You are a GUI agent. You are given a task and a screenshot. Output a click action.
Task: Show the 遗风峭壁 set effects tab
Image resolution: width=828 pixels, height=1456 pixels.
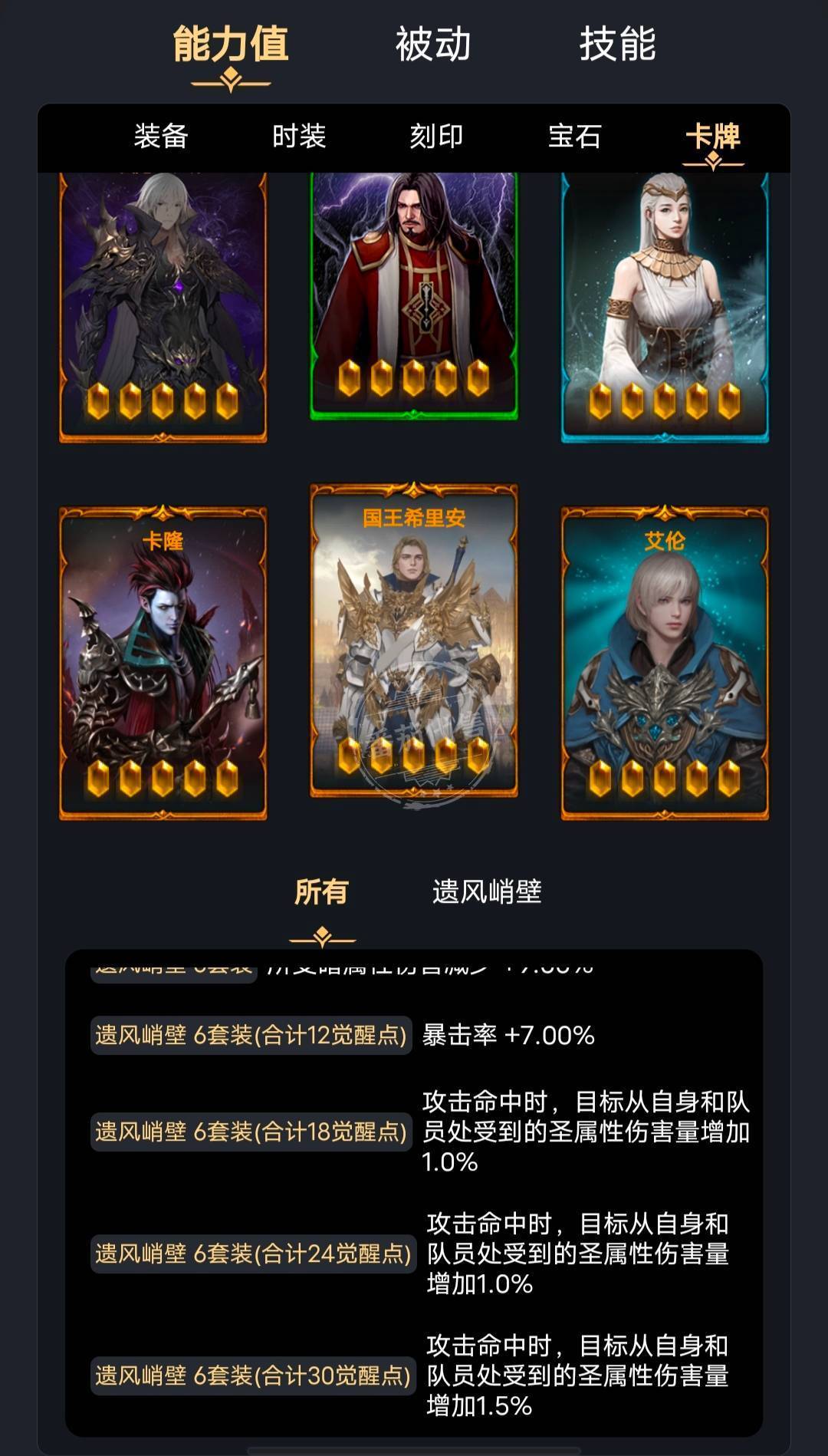(487, 891)
